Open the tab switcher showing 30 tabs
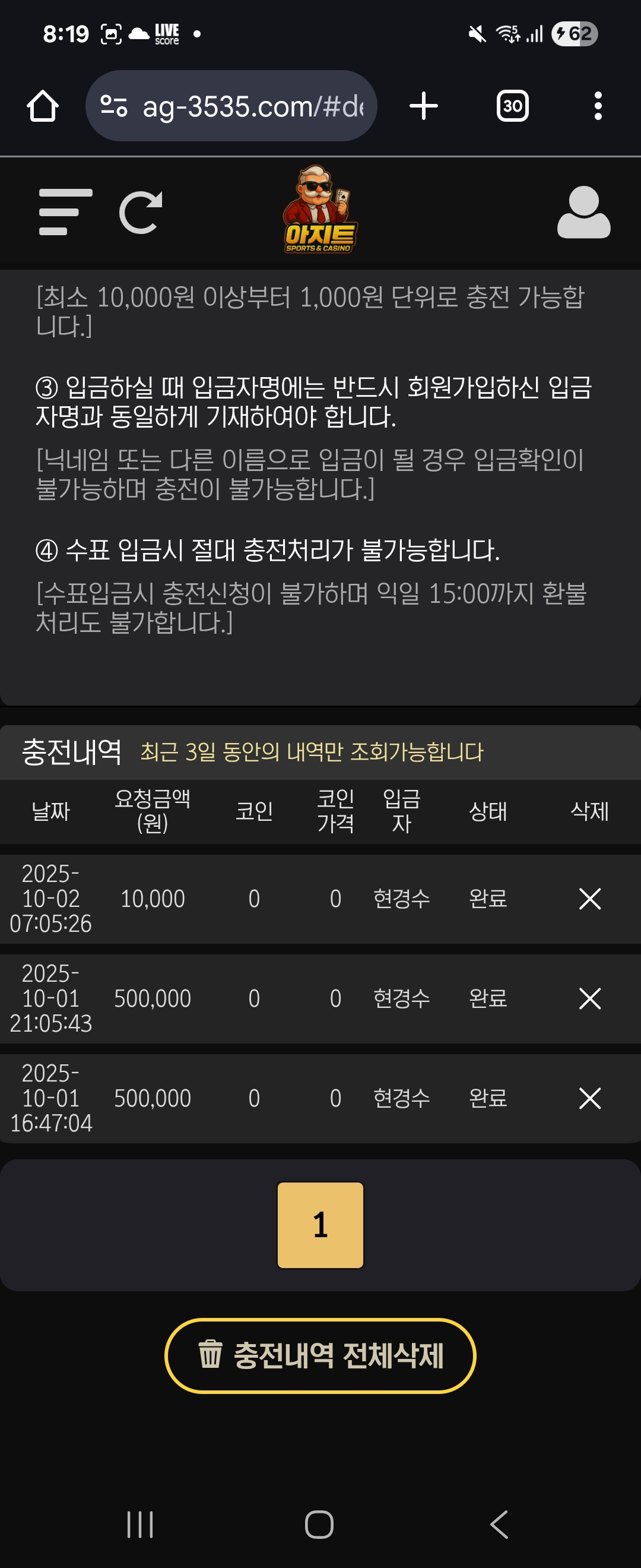This screenshot has height=1568, width=641. [x=512, y=106]
